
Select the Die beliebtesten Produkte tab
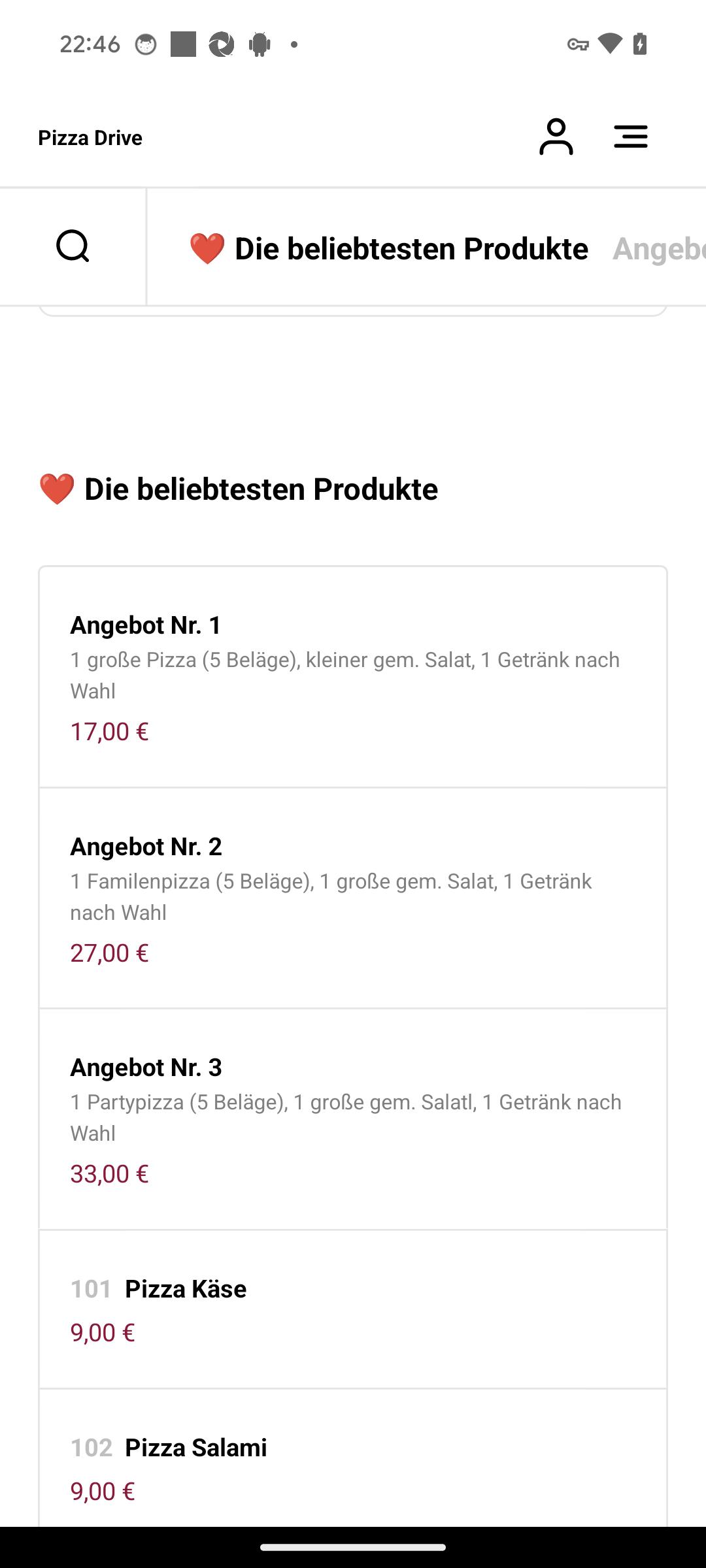coord(388,248)
